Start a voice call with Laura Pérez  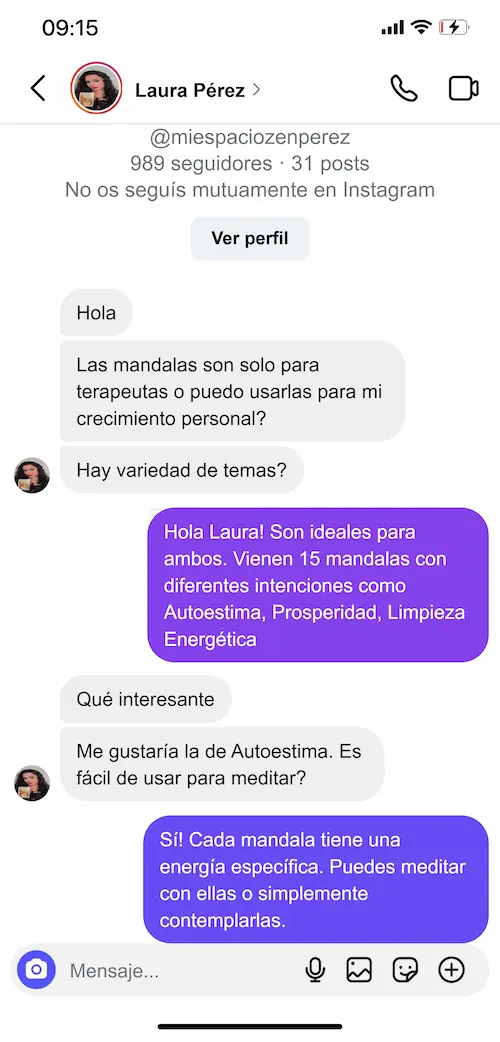tap(404, 88)
